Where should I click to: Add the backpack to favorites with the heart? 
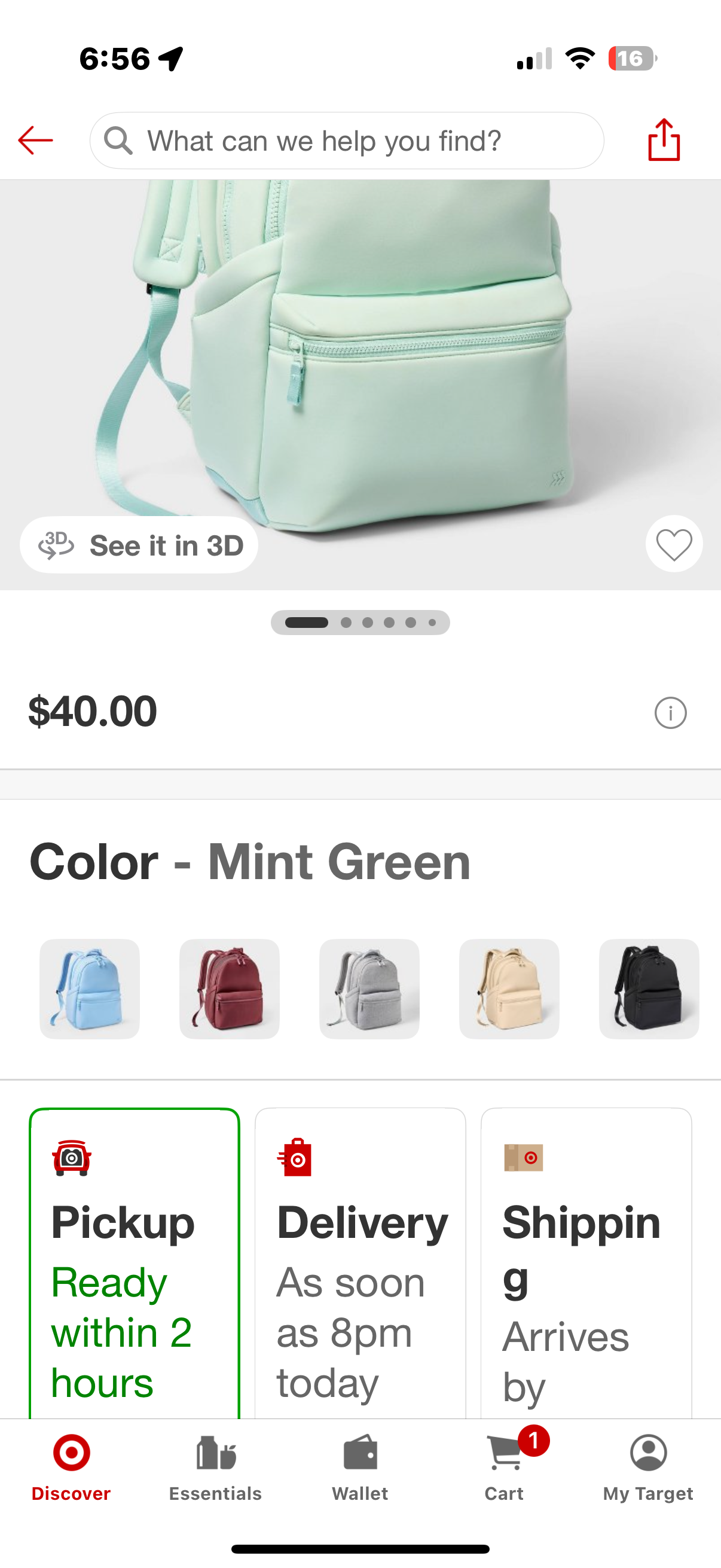point(674,544)
